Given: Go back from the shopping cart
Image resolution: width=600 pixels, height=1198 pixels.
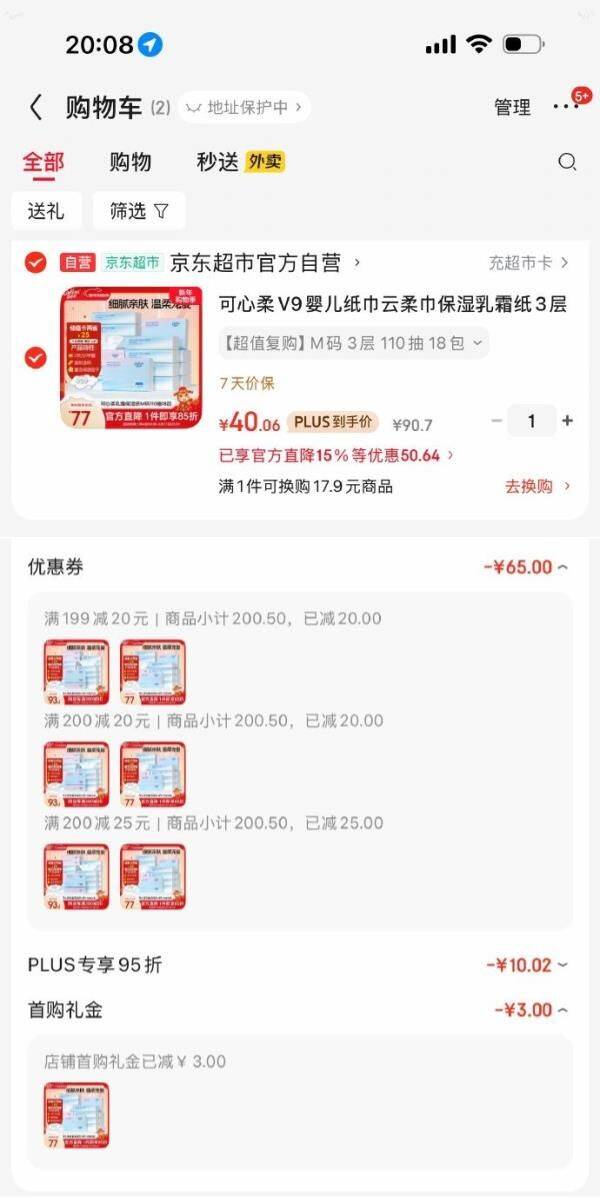Looking at the screenshot, I should 36,108.
